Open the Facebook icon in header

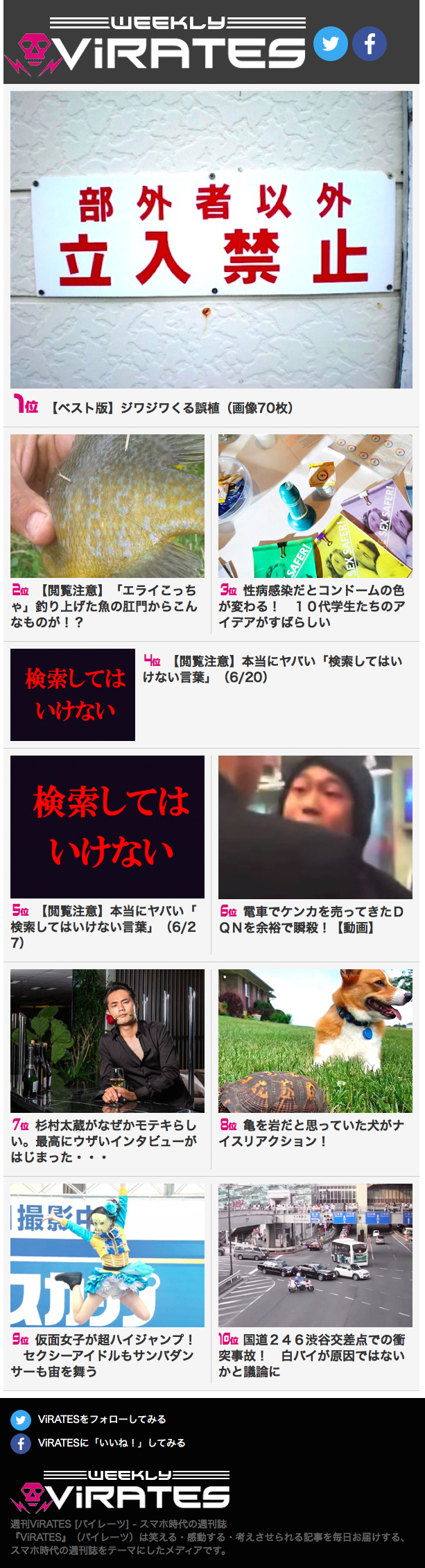[370, 44]
